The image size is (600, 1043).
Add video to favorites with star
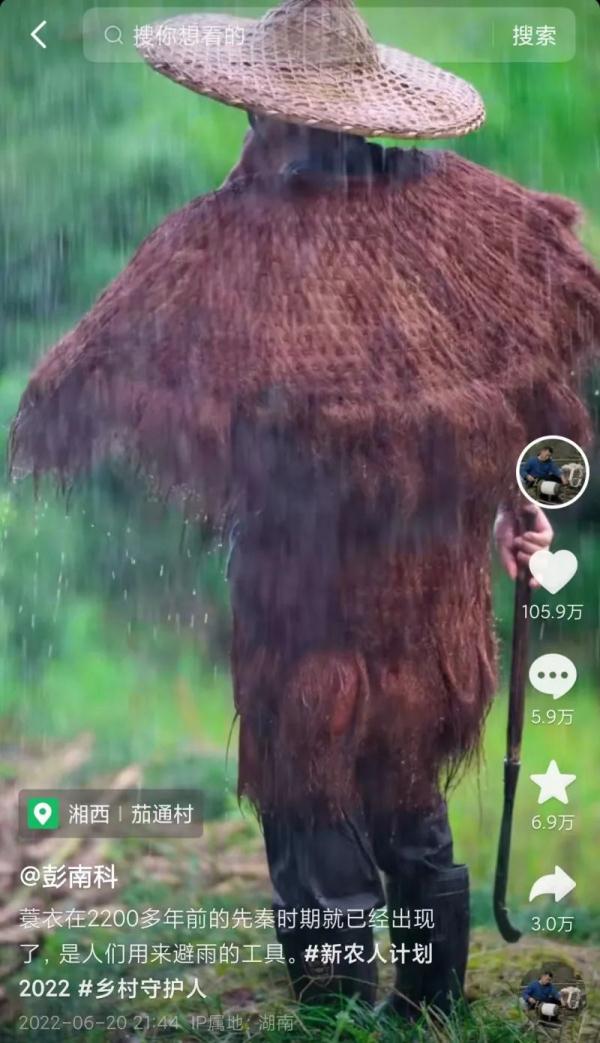click(x=552, y=782)
